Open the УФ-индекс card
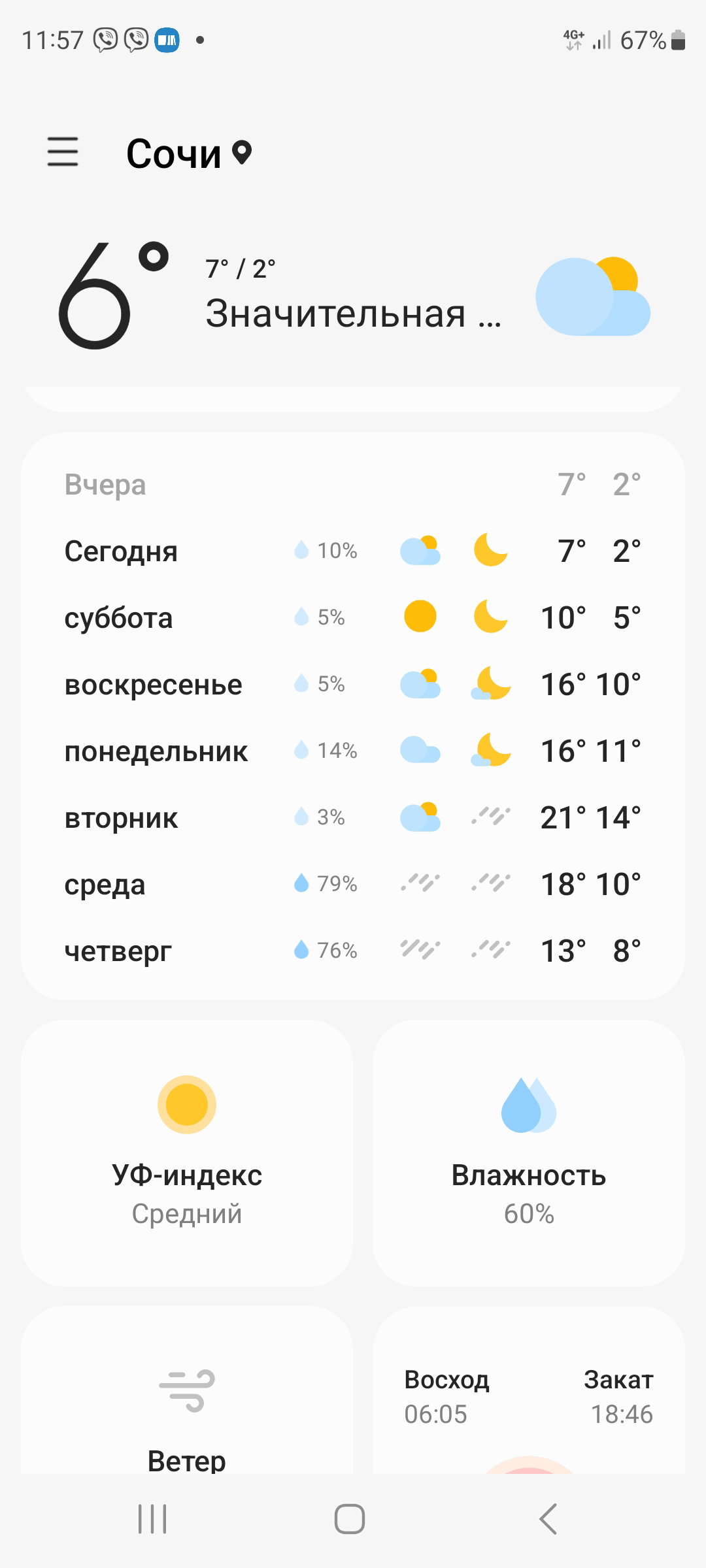This screenshot has height=1568, width=706. pyautogui.click(x=187, y=1153)
